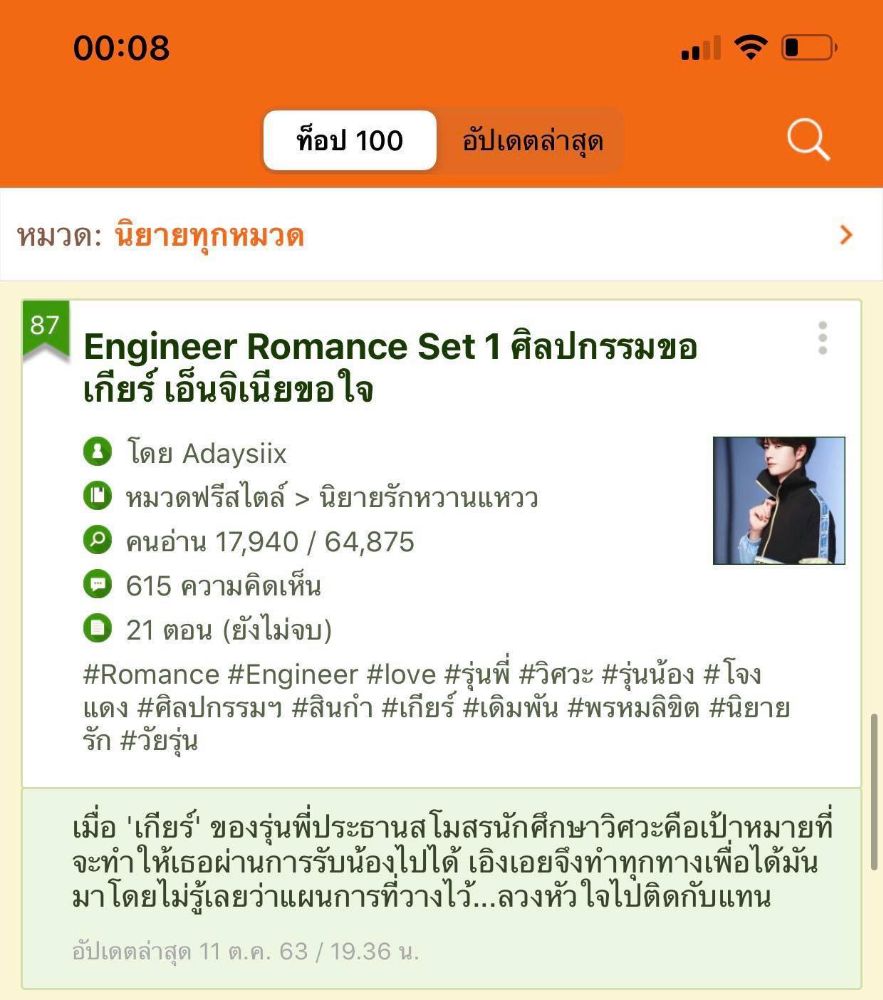
Task: Open the search magnifier icon
Action: click(808, 140)
